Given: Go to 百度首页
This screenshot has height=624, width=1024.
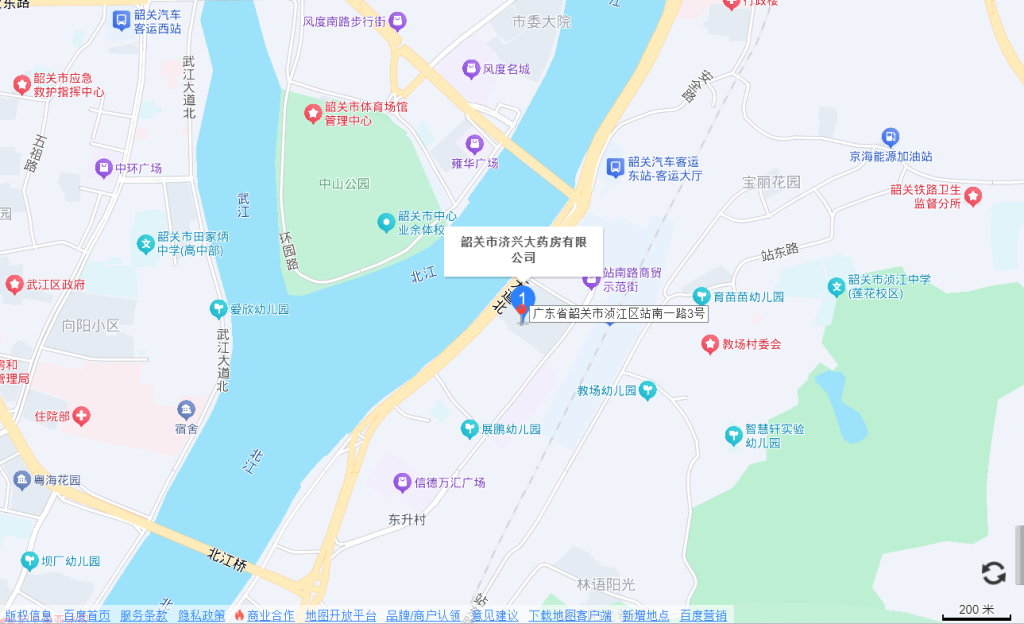Looking at the screenshot, I should pyautogui.click(x=87, y=615).
